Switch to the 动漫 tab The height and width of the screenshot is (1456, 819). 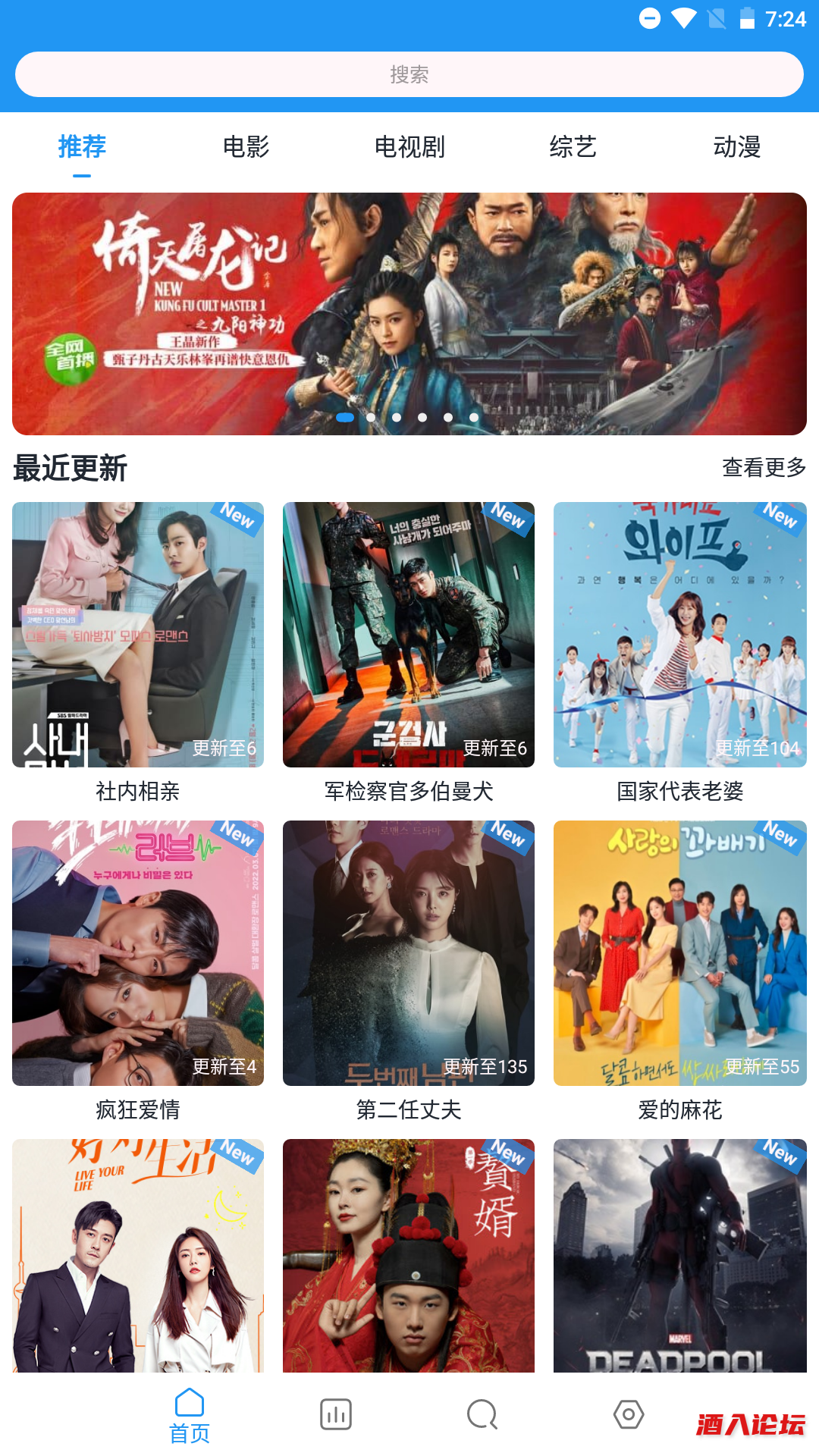tap(737, 146)
